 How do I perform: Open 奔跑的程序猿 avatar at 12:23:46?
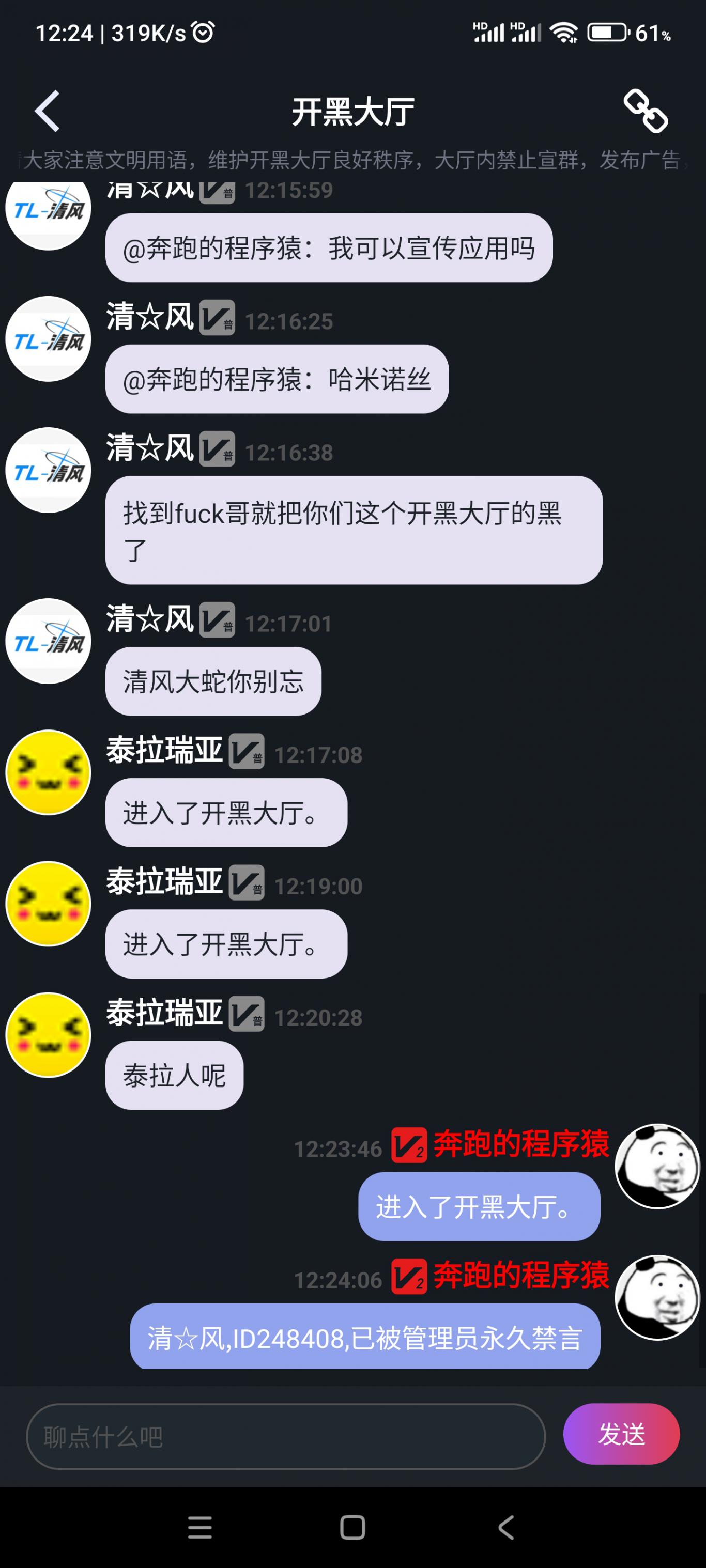[657, 1166]
